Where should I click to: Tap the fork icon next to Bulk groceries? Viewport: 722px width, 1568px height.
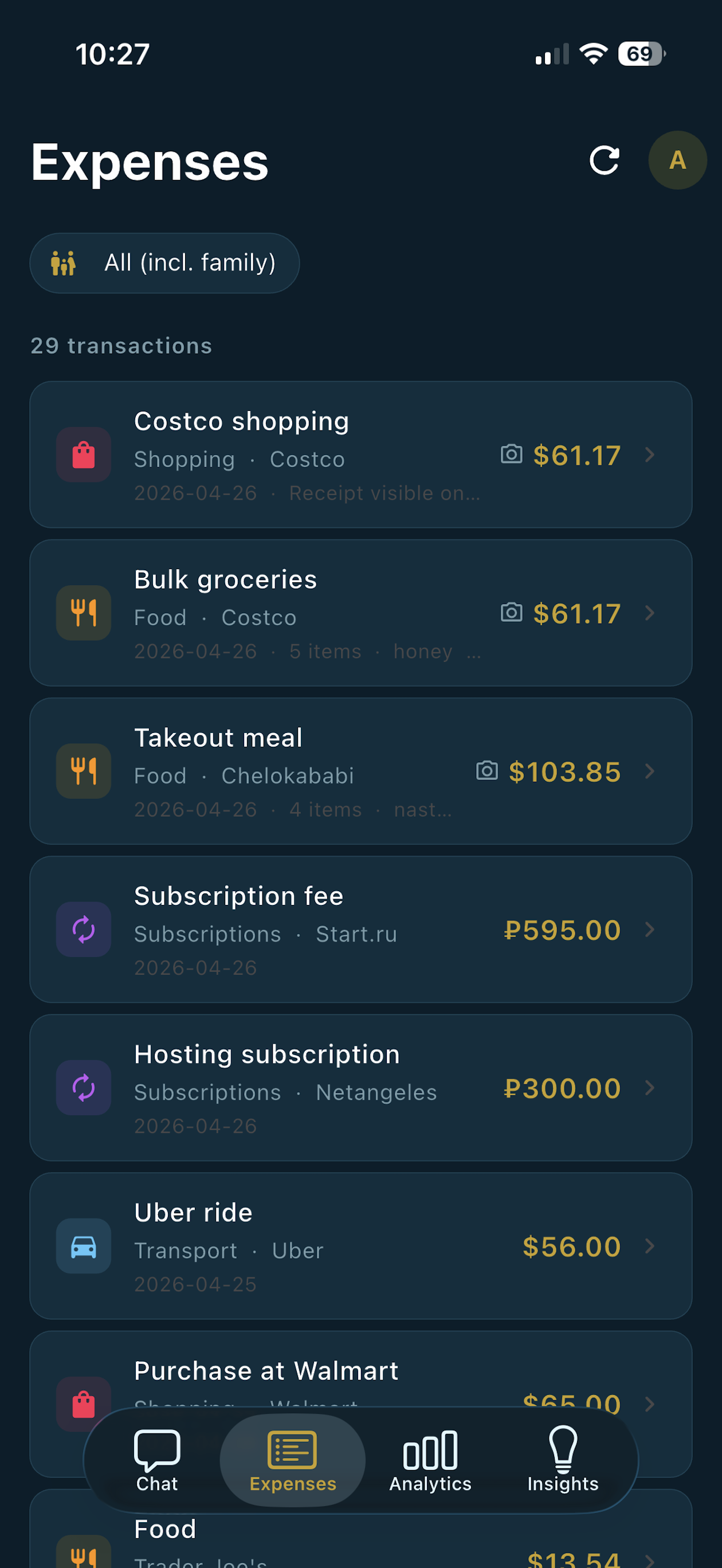(x=84, y=613)
